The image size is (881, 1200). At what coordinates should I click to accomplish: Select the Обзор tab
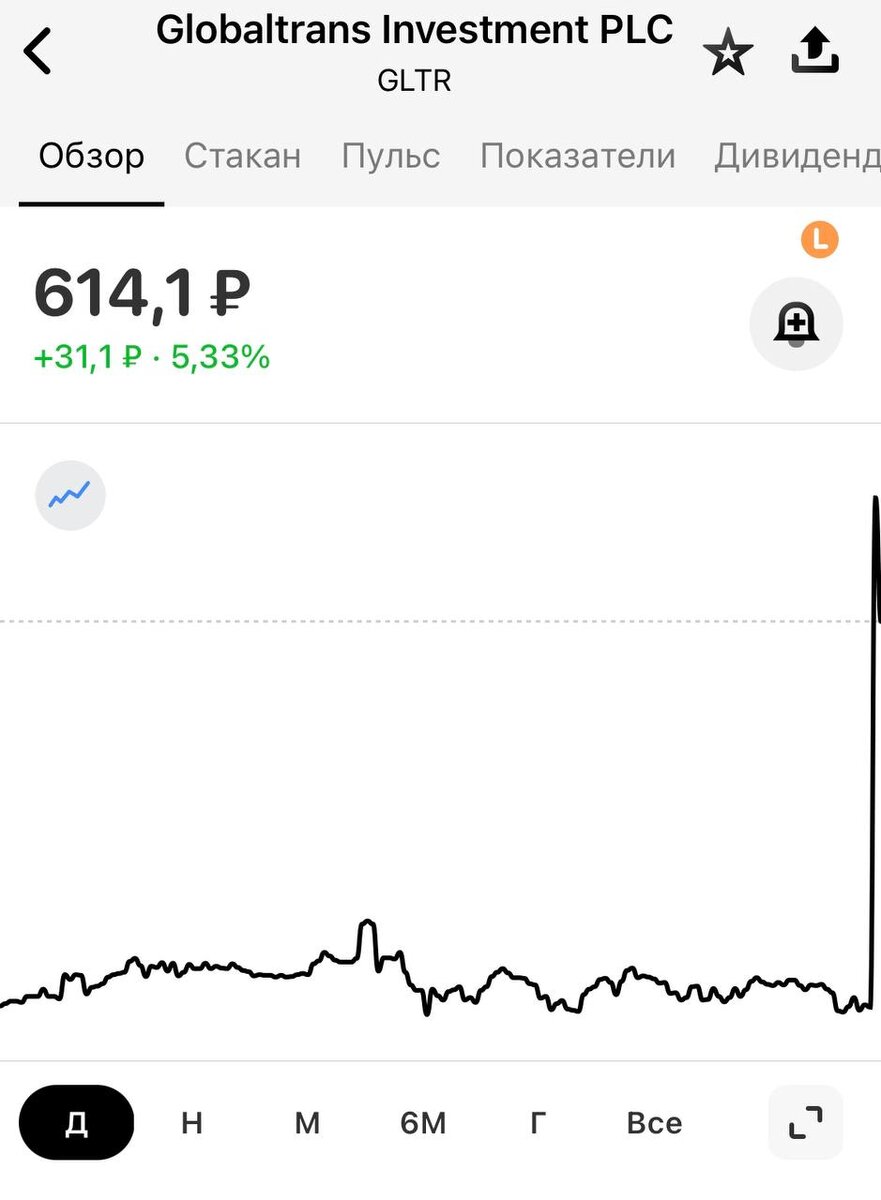91,156
